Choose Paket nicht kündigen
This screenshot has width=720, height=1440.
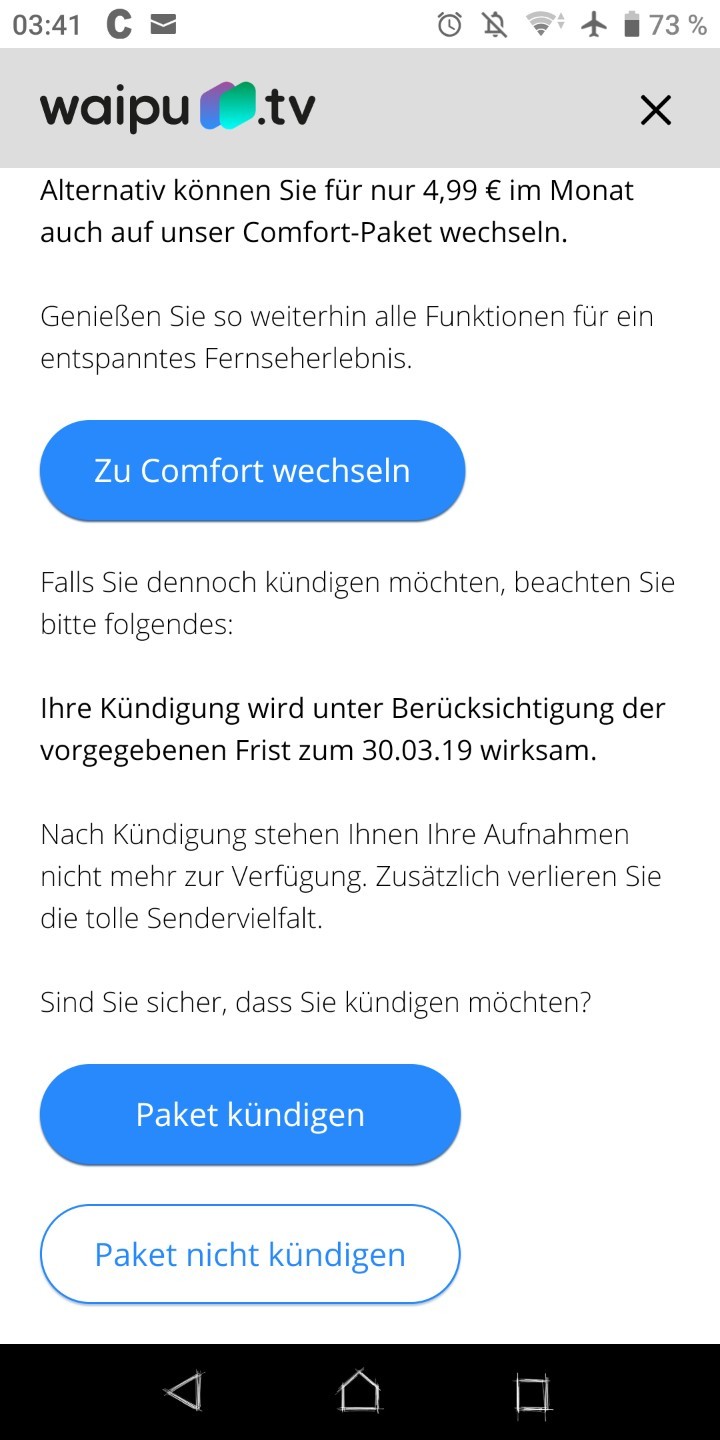tap(250, 1254)
